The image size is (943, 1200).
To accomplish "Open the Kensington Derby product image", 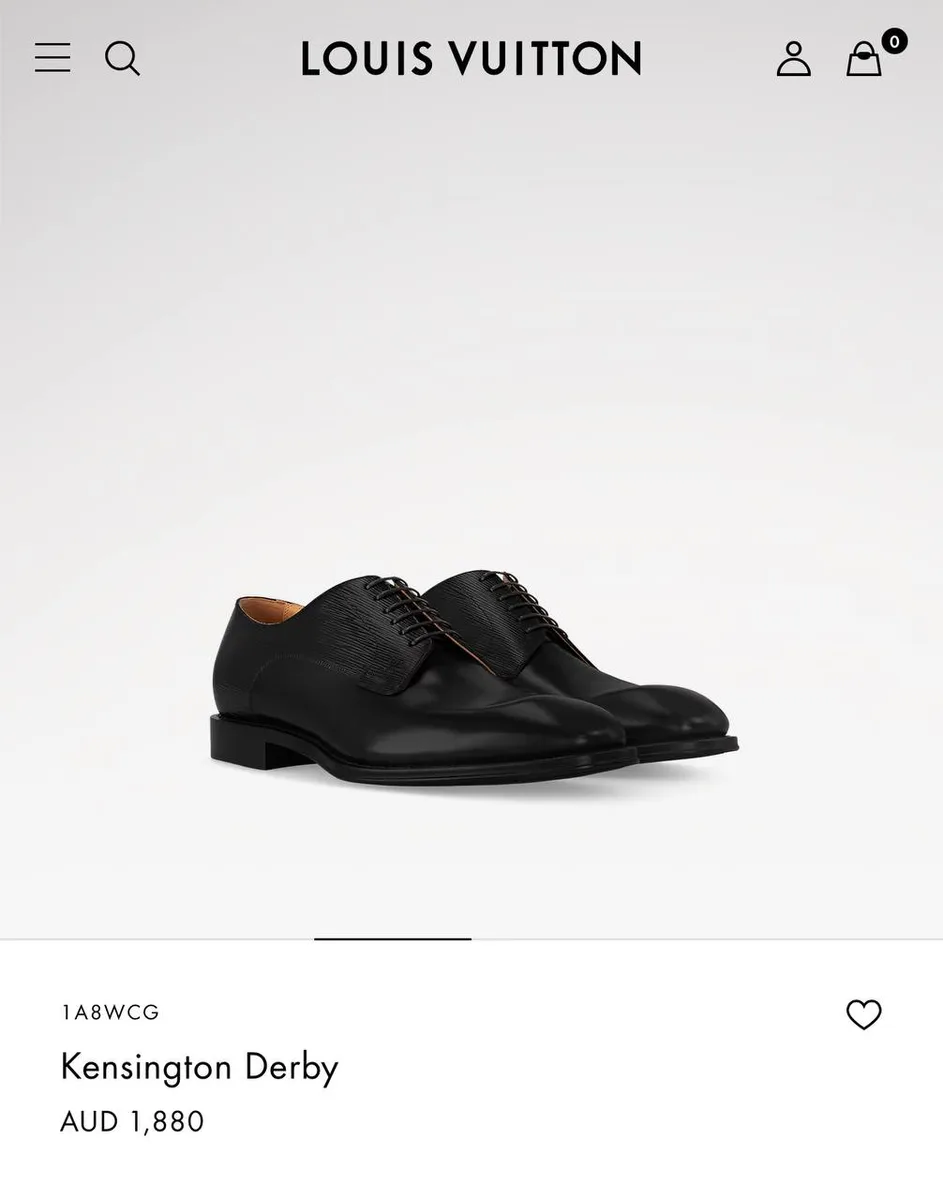I will 472,680.
